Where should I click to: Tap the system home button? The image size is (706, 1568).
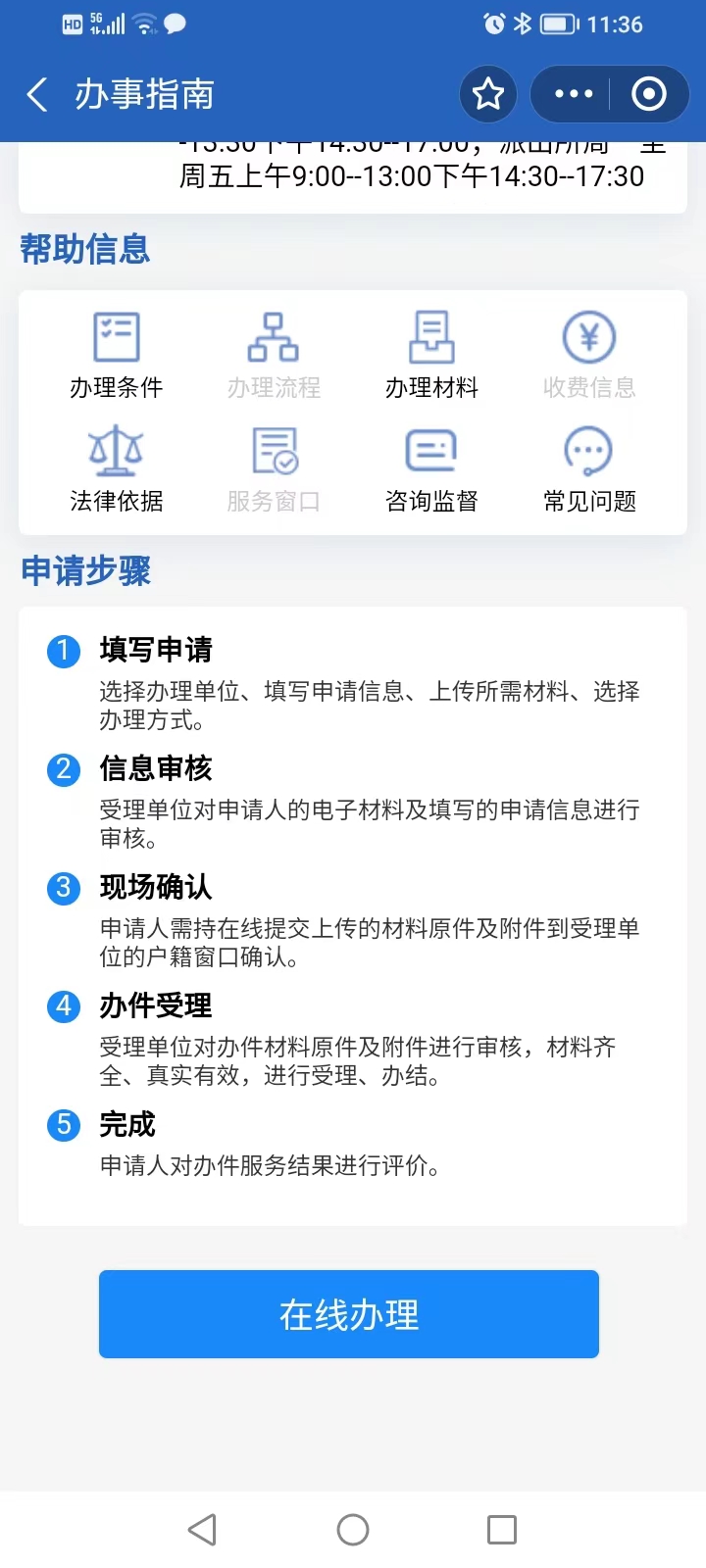(x=353, y=1530)
